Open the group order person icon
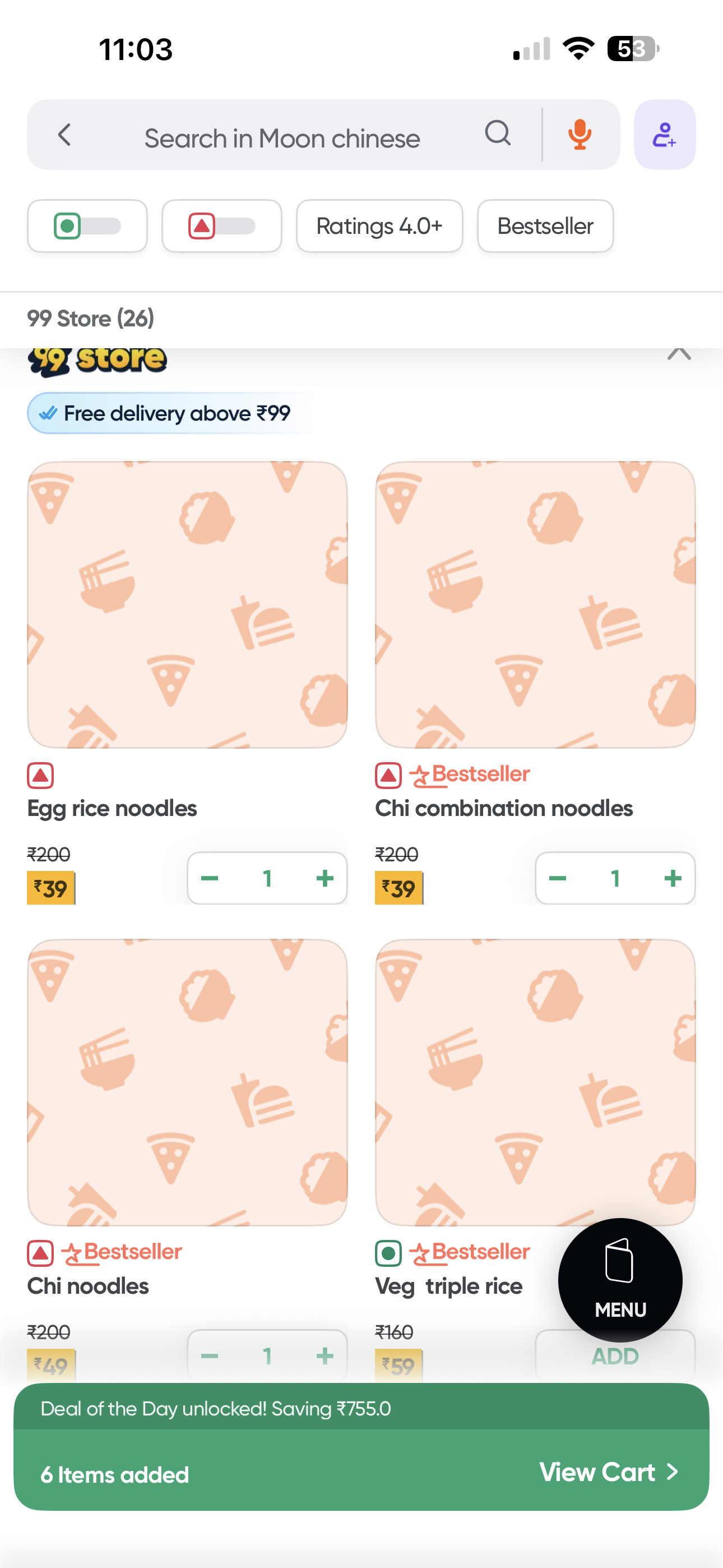The image size is (723, 1568). point(664,135)
